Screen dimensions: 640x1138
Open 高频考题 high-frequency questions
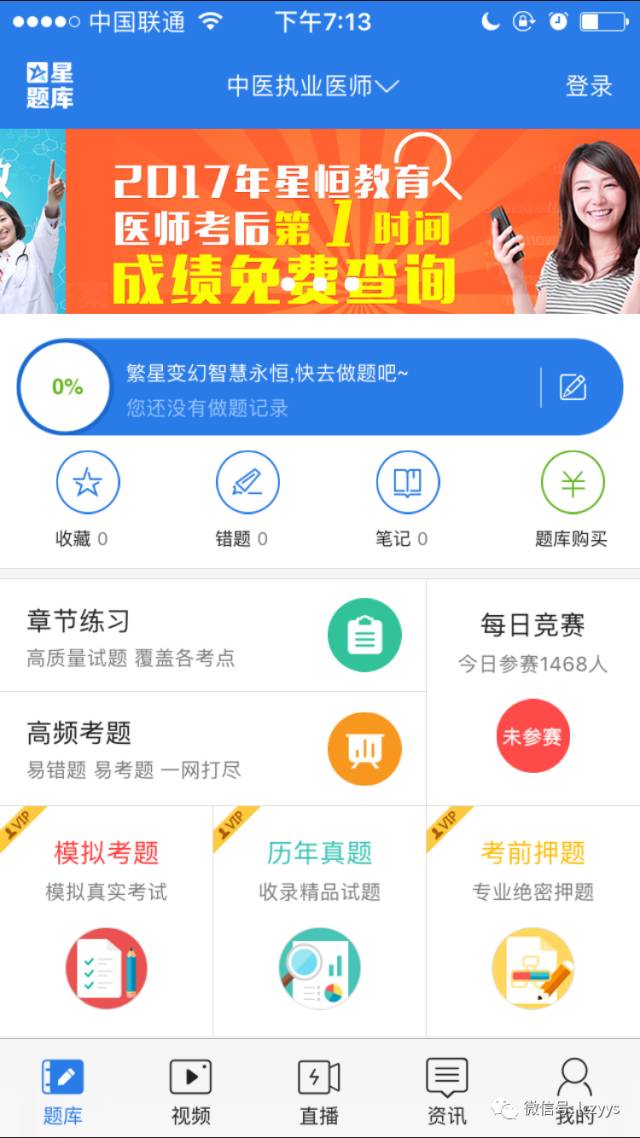[213, 749]
